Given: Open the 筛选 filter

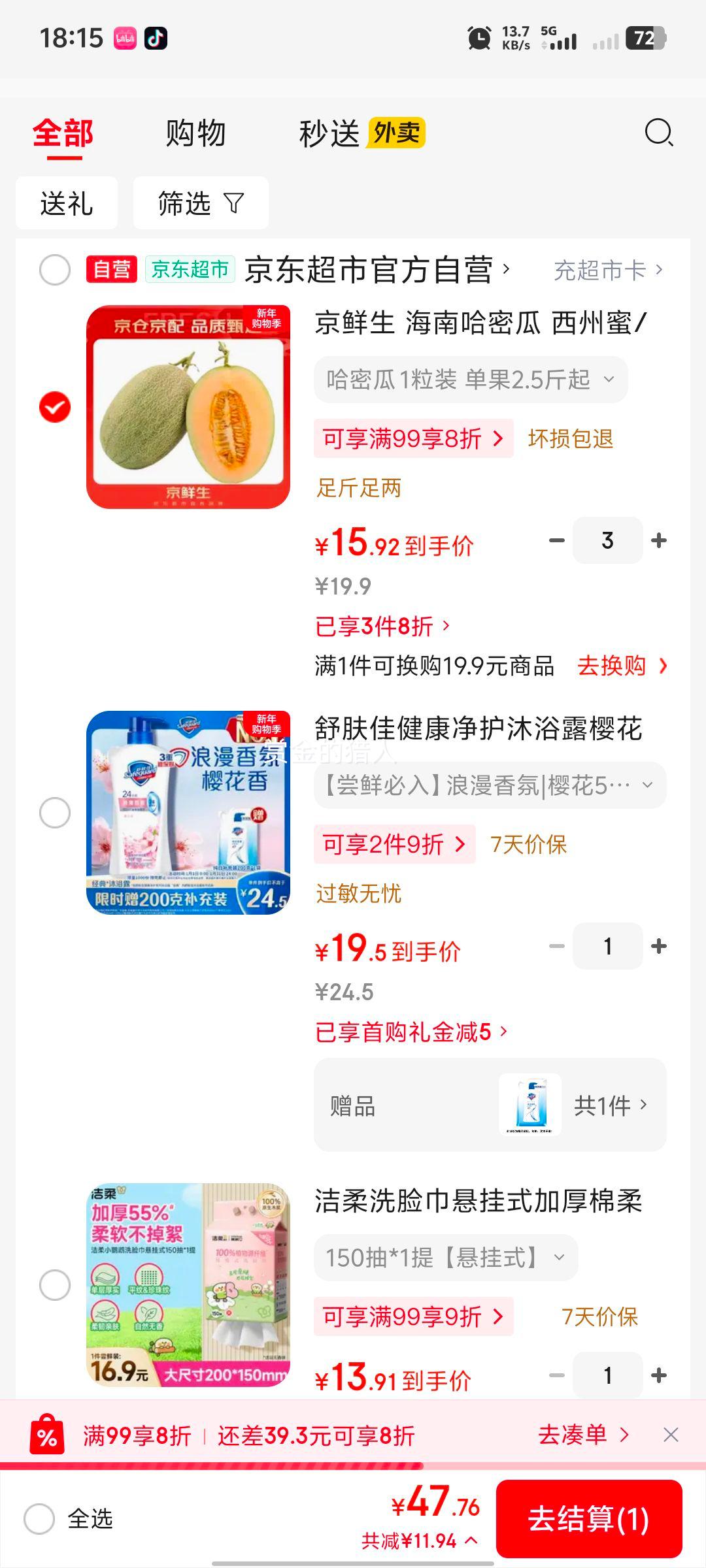Looking at the screenshot, I should pos(200,203).
